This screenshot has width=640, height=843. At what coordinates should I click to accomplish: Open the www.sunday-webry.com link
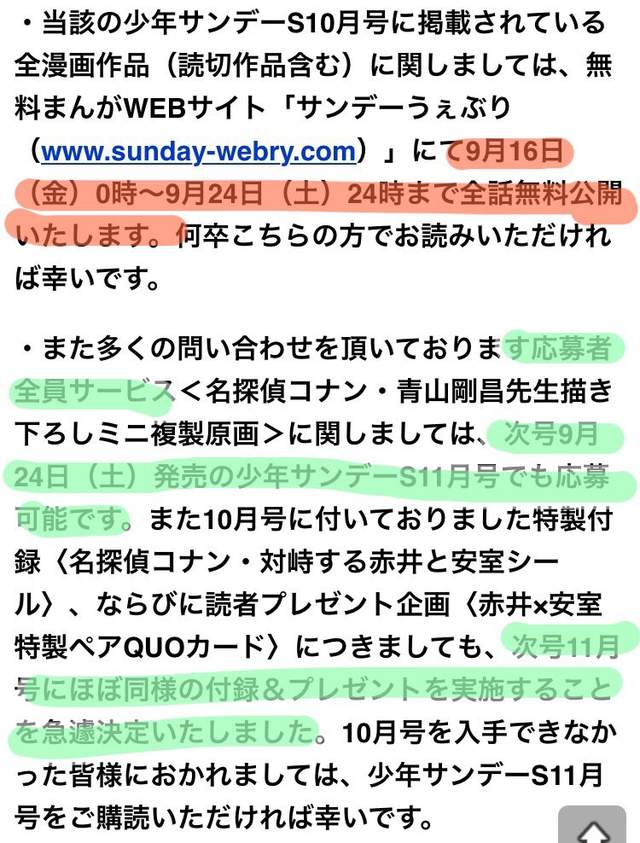[199, 152]
